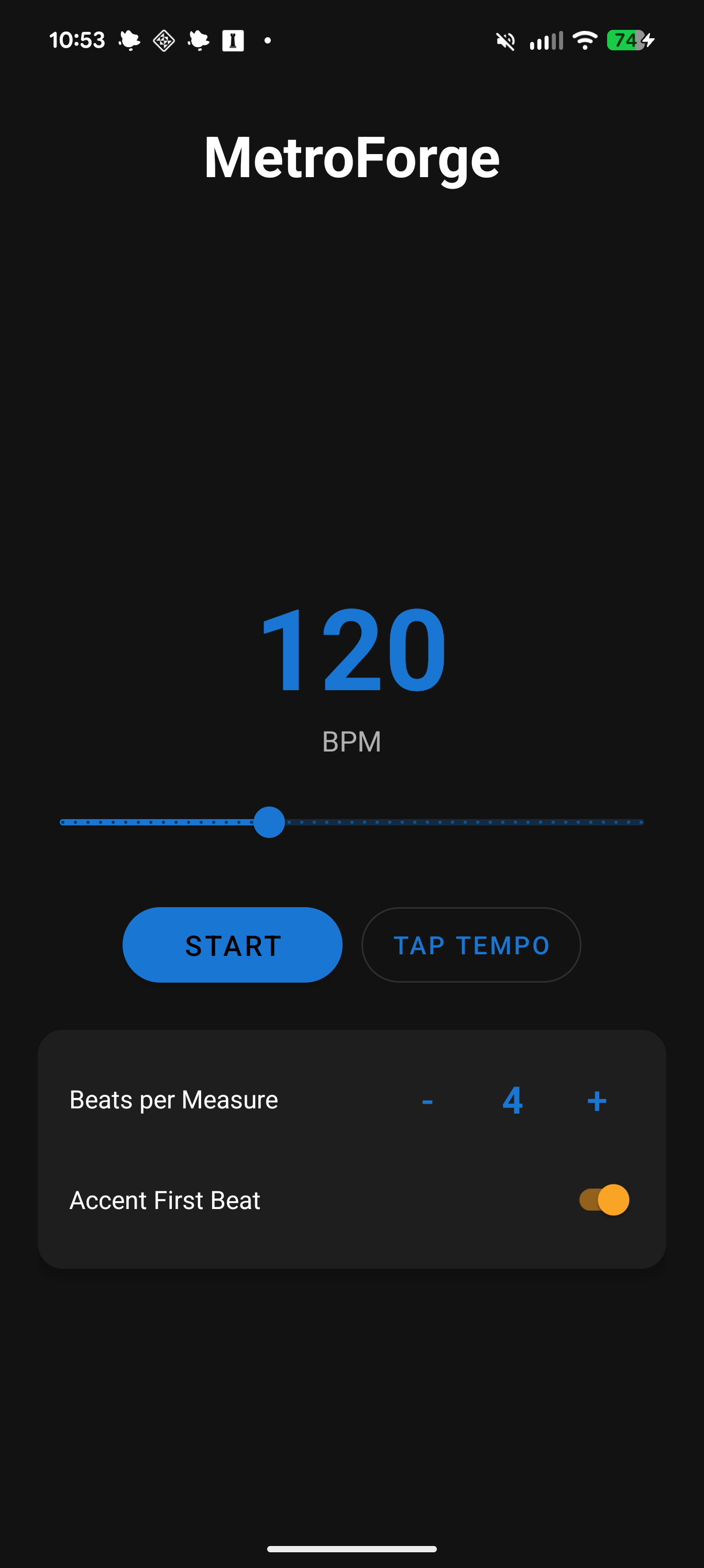Disable the Accent First Beat switch

[x=604, y=1200]
